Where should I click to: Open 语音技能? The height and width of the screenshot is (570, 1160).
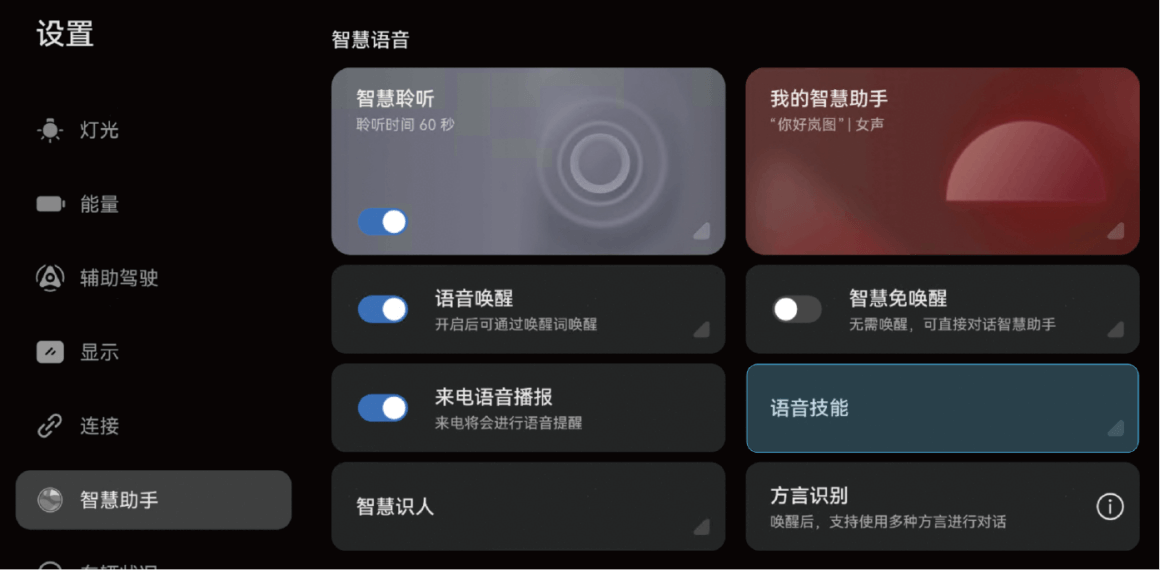click(x=942, y=408)
